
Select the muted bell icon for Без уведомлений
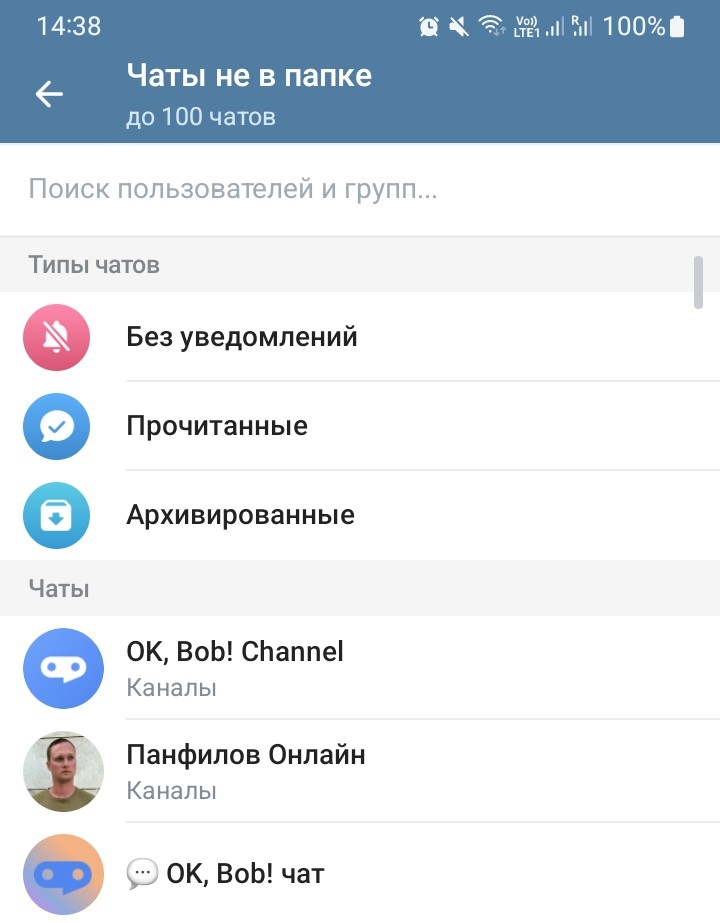[x=56, y=337]
